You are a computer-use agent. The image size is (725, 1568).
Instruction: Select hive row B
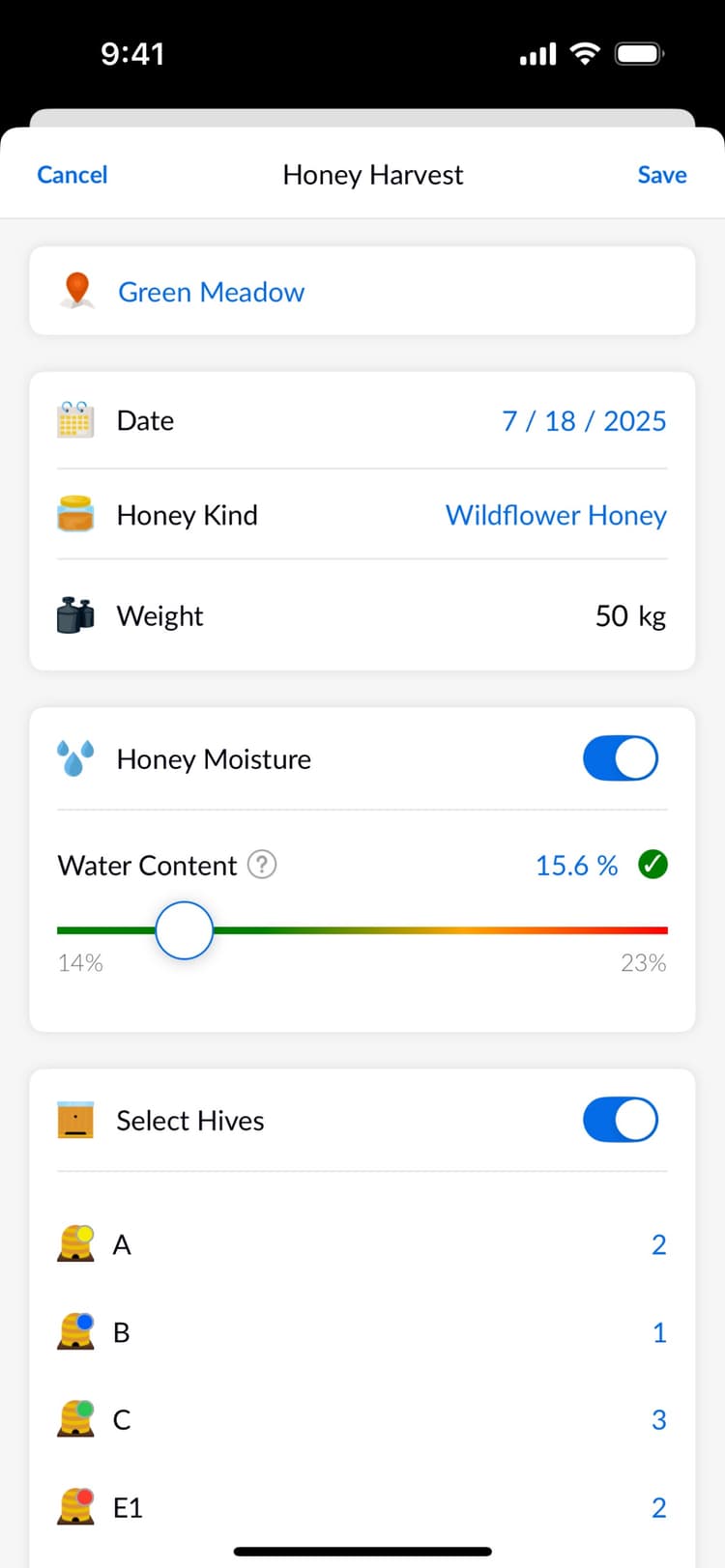click(x=362, y=1332)
